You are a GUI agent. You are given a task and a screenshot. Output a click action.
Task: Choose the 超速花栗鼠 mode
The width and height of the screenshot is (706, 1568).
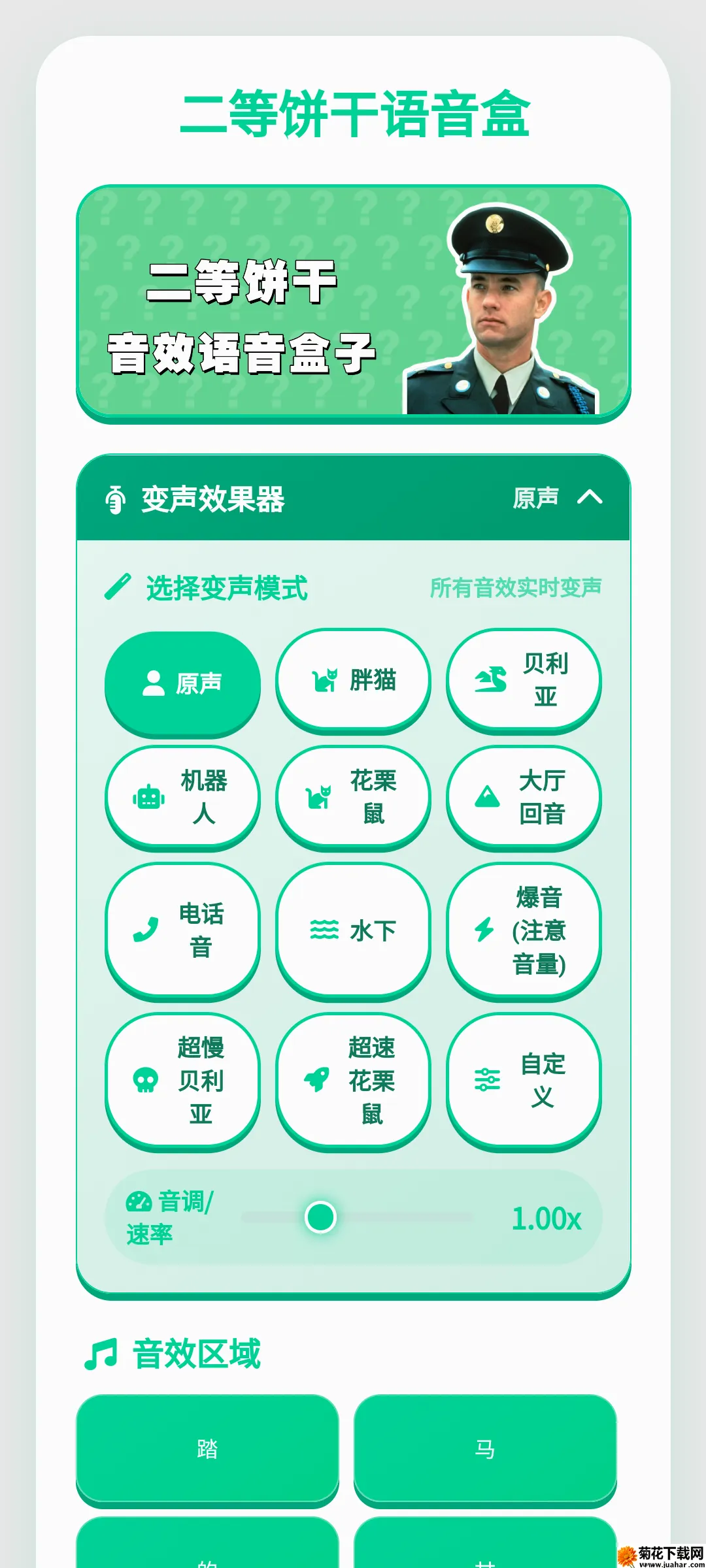tap(353, 1081)
